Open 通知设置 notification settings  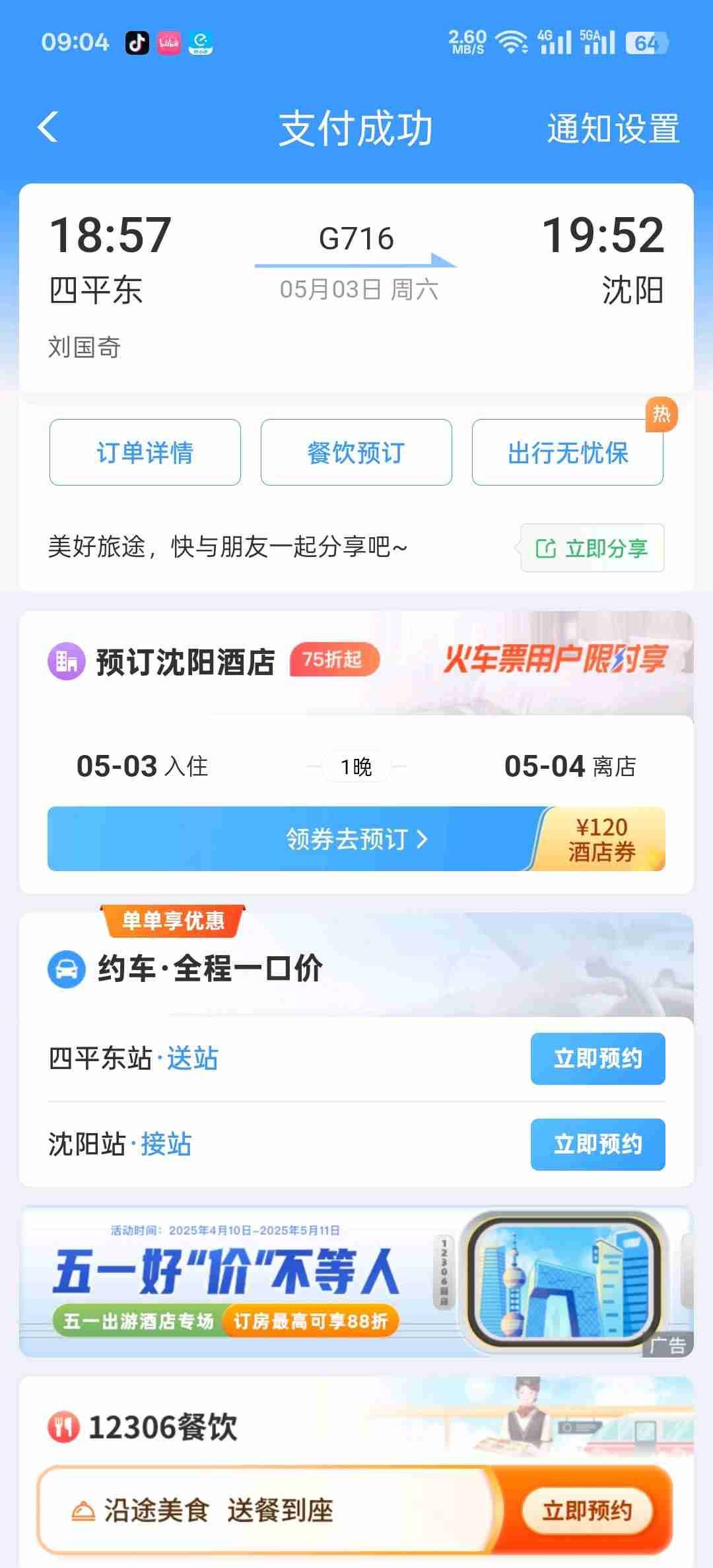pos(613,128)
